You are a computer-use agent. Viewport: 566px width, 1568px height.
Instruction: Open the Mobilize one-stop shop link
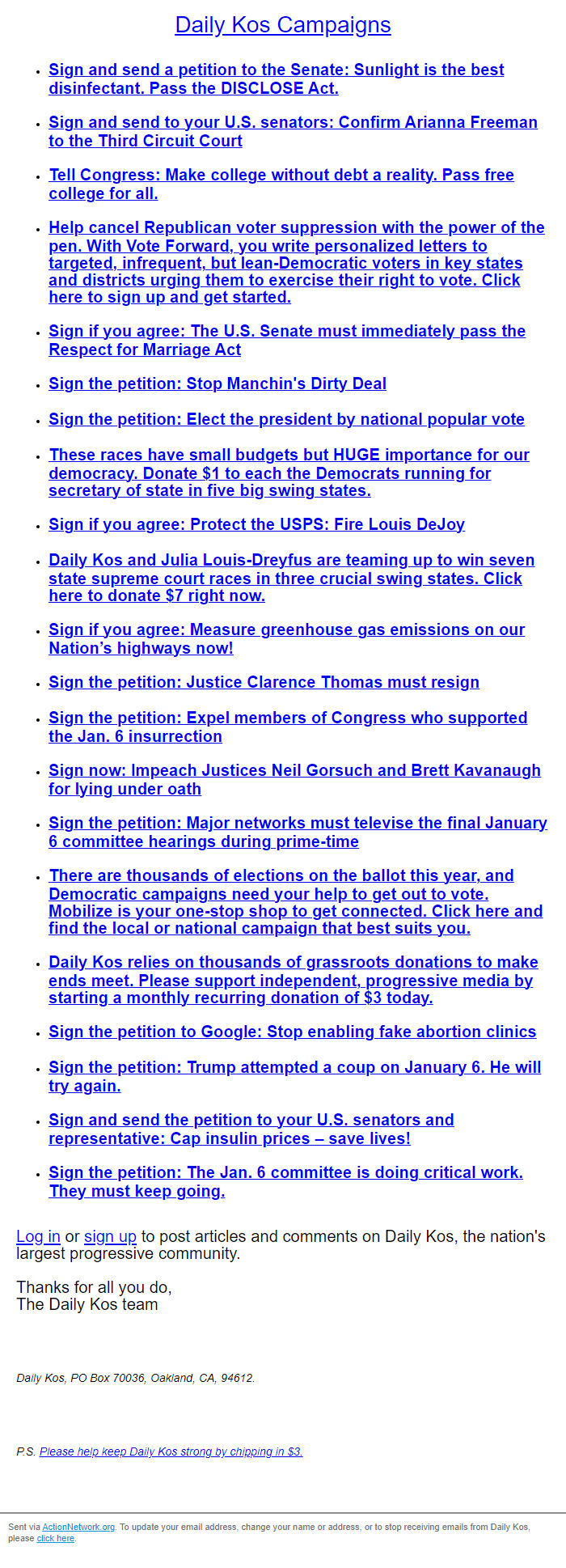[294, 902]
